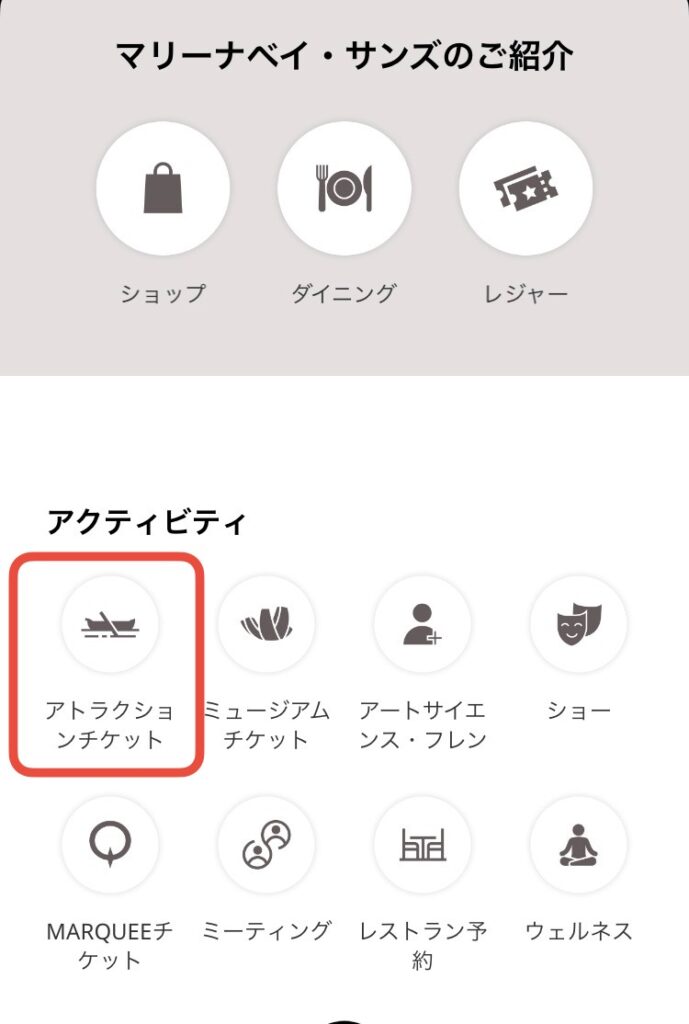Open ミュージアムチケット museum tickets
The height and width of the screenshot is (1024, 689).
(x=266, y=625)
